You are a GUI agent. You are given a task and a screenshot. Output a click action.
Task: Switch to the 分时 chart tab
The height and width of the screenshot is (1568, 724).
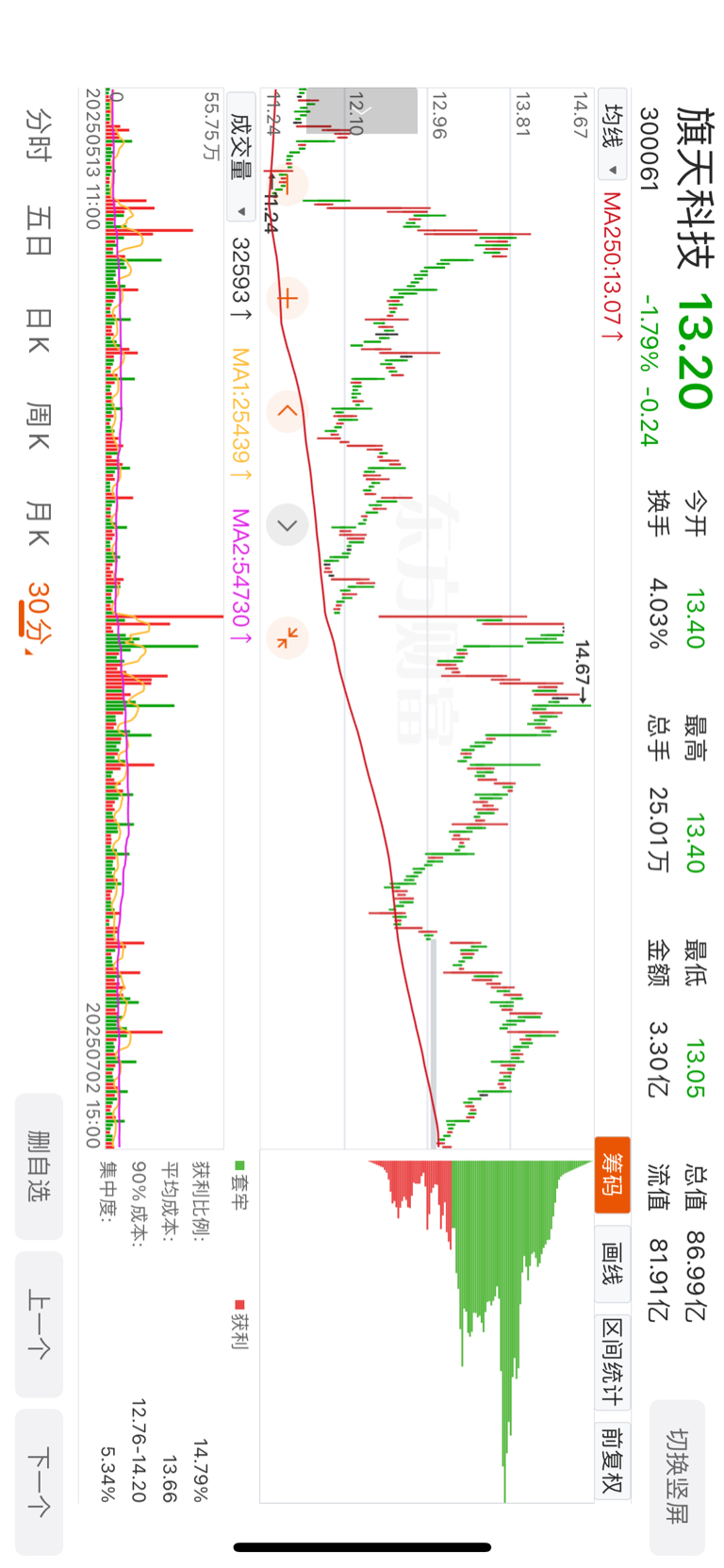[x=39, y=134]
